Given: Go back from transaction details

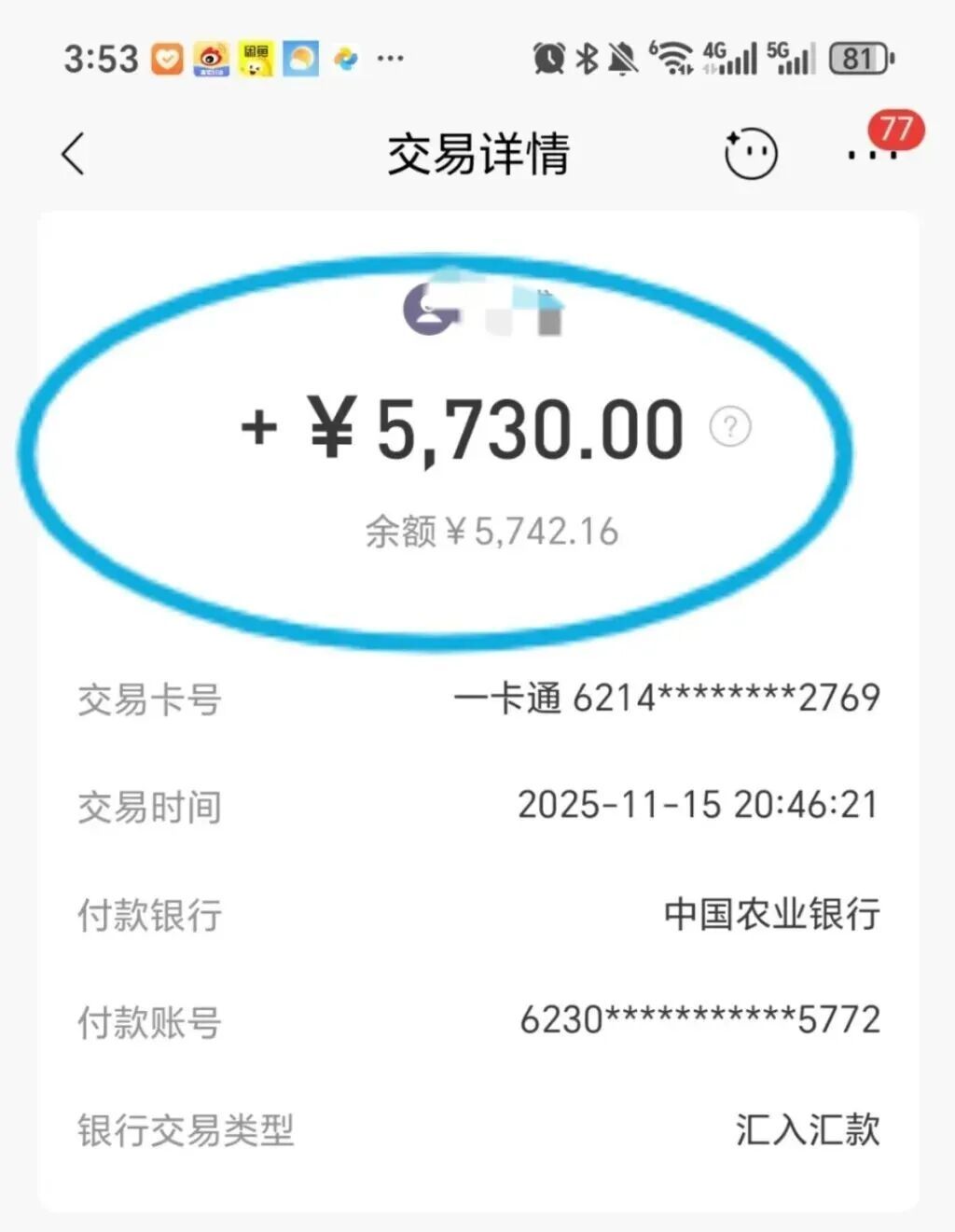Looking at the screenshot, I should (74, 154).
